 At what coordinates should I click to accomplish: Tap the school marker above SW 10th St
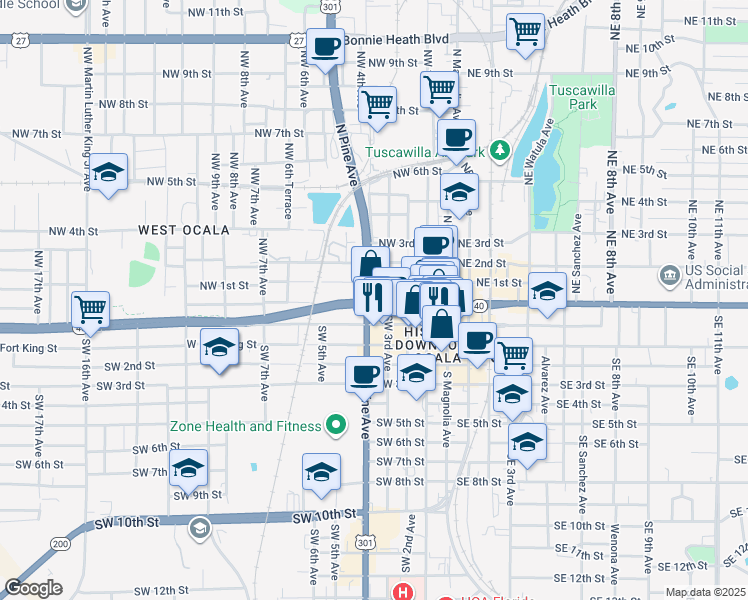[322, 471]
